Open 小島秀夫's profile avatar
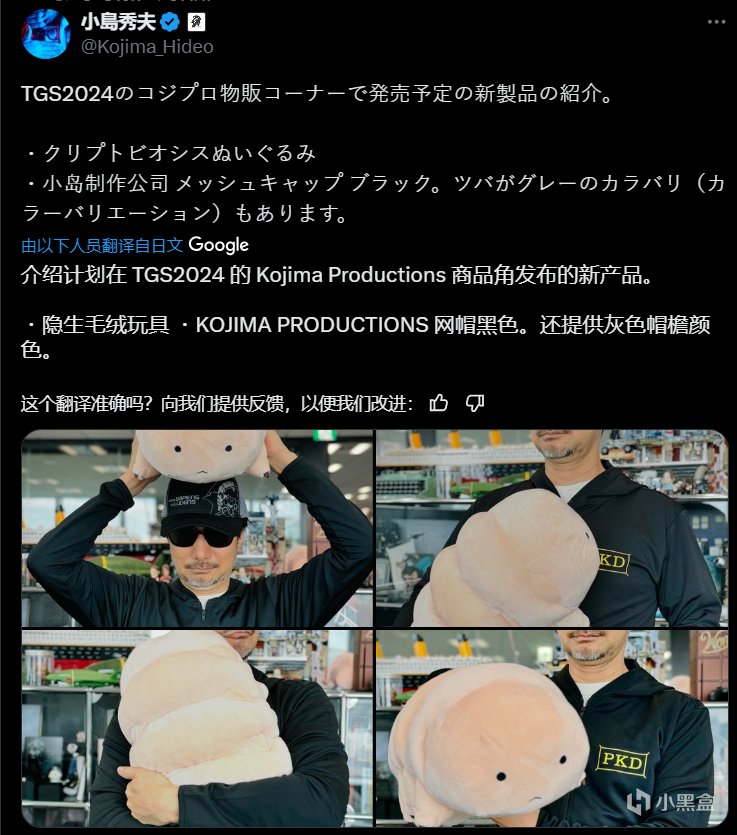The width and height of the screenshot is (737, 835). tap(46, 34)
